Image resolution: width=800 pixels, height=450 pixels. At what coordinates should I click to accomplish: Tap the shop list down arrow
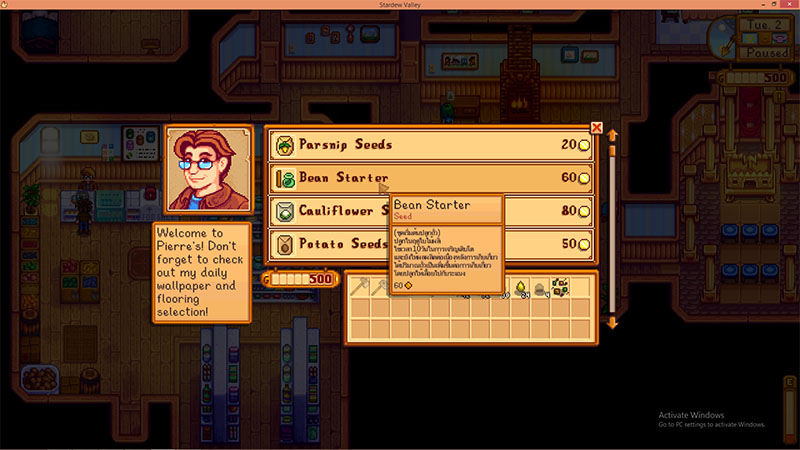(x=612, y=323)
